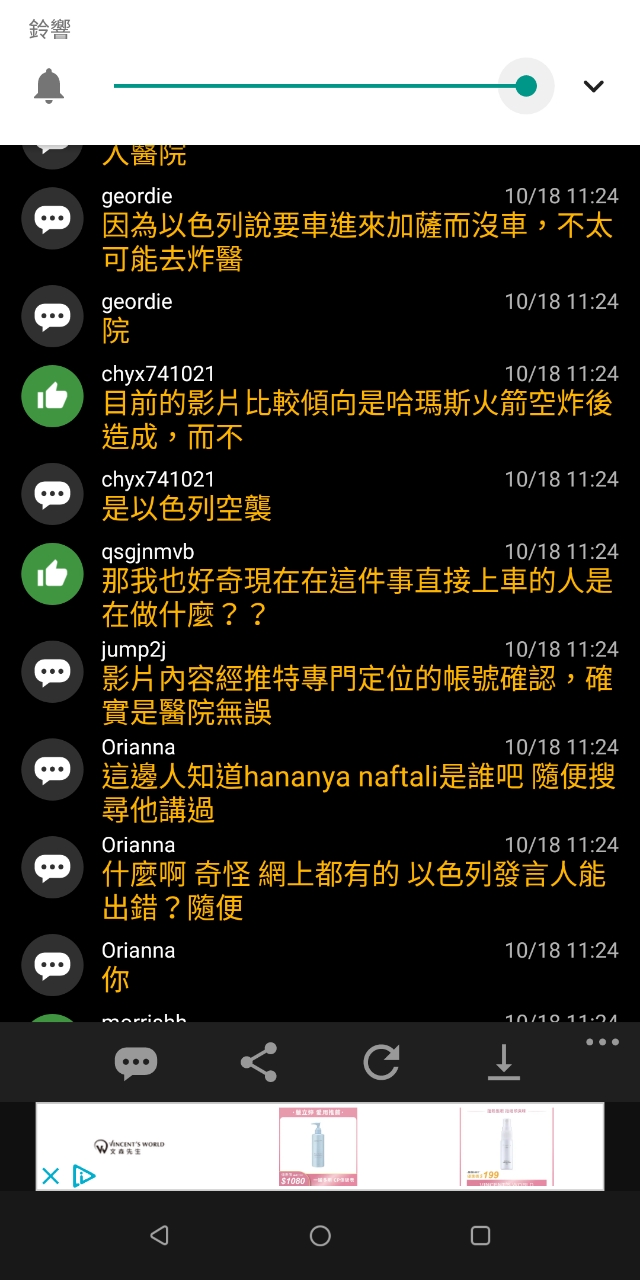The width and height of the screenshot is (640, 1280).
Task: Select Orianna's comment mentioning hananya naftali
Action: click(x=357, y=792)
